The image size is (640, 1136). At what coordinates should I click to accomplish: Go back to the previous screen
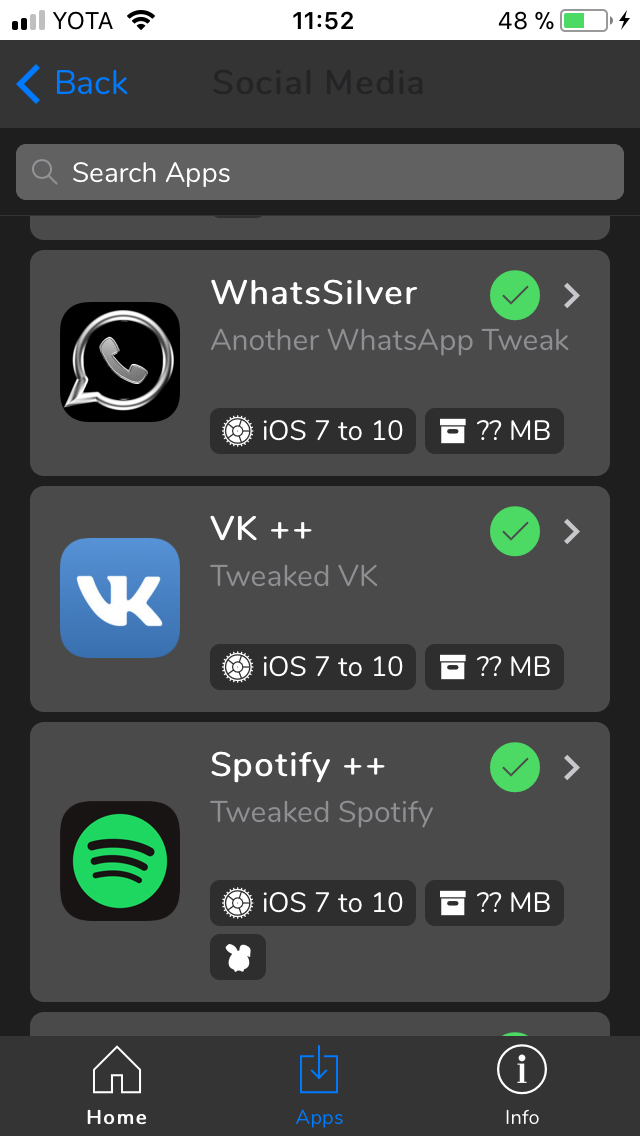coord(72,83)
